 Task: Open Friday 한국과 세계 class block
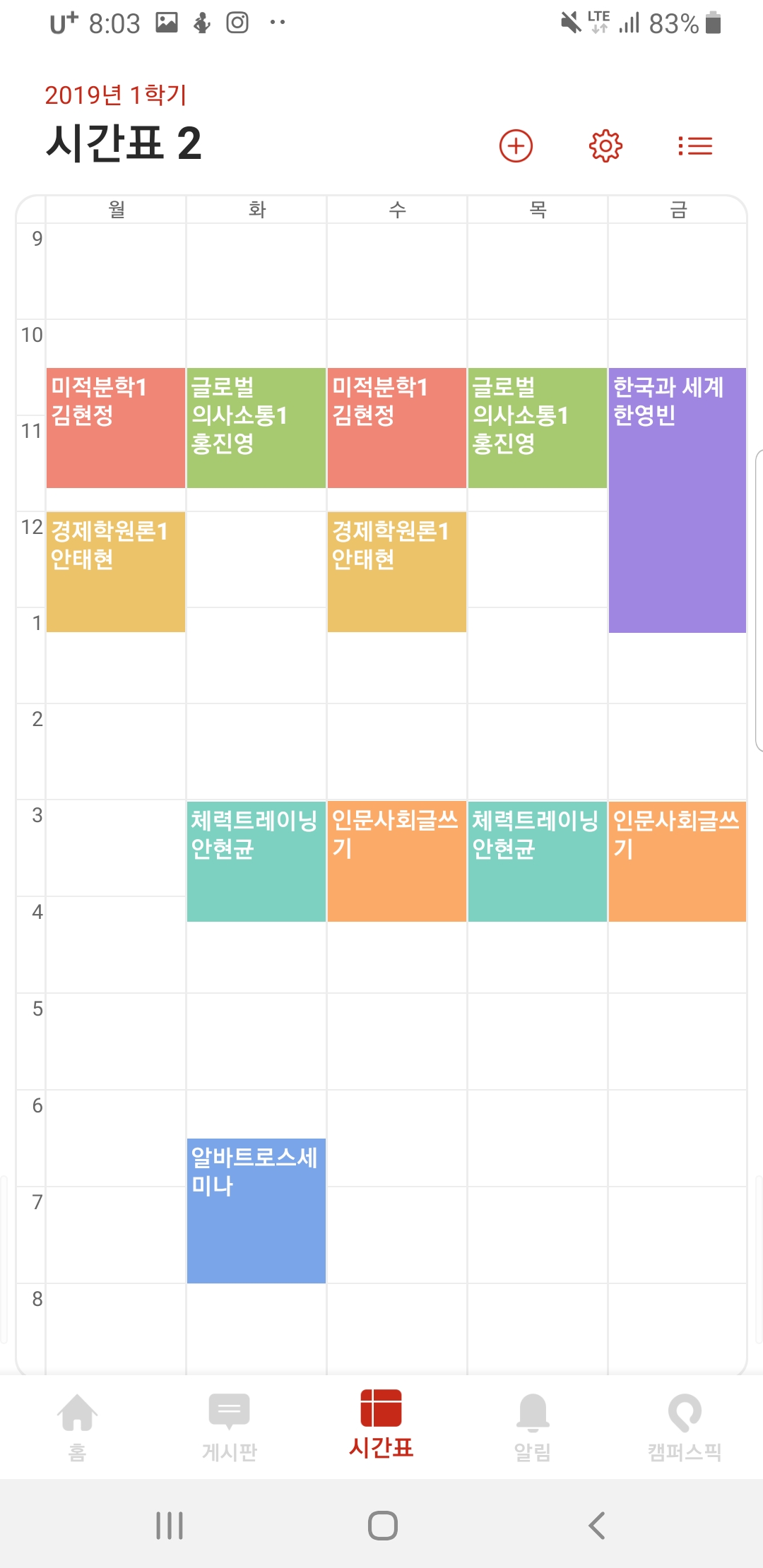pos(677,500)
